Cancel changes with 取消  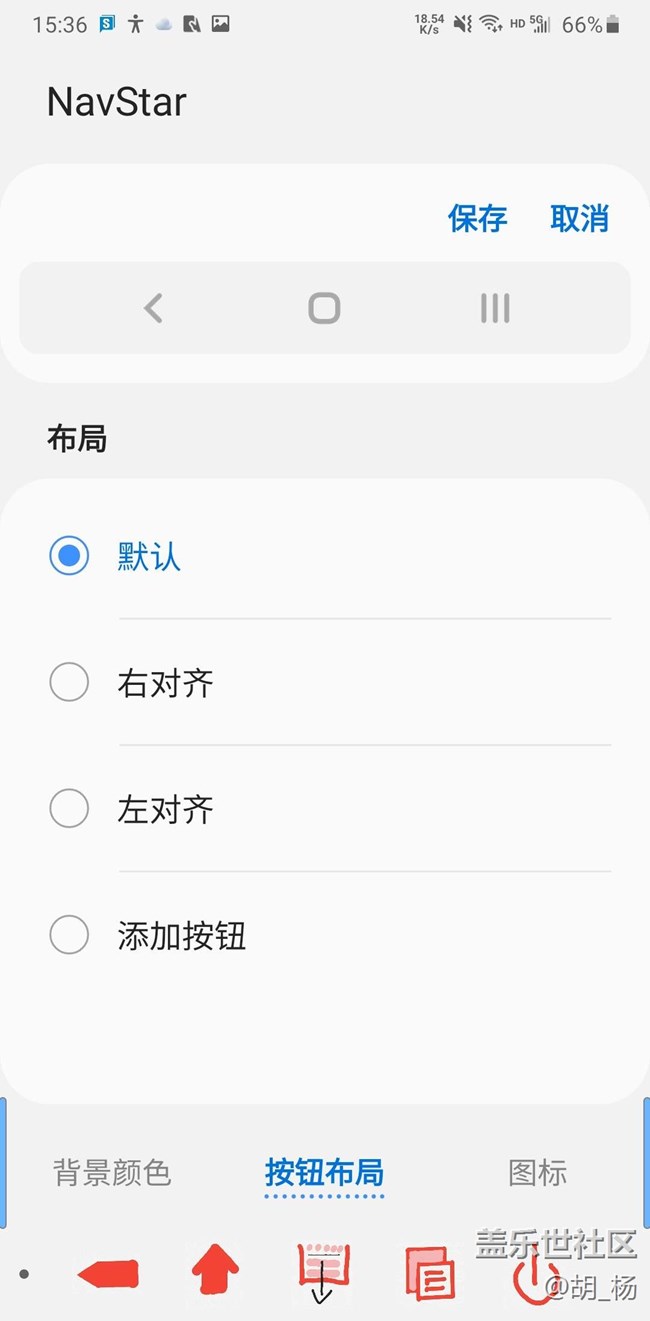579,218
